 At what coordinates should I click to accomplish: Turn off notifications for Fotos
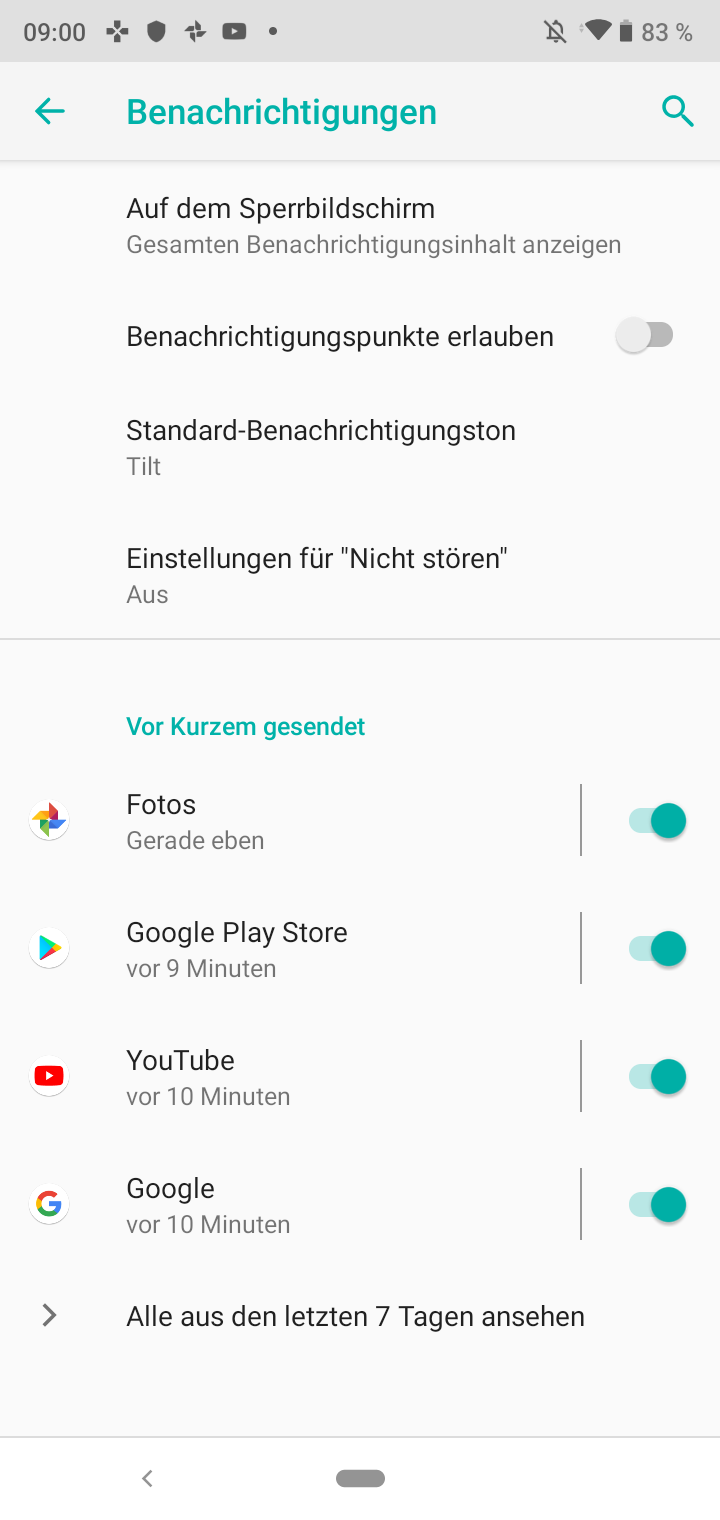(x=657, y=821)
